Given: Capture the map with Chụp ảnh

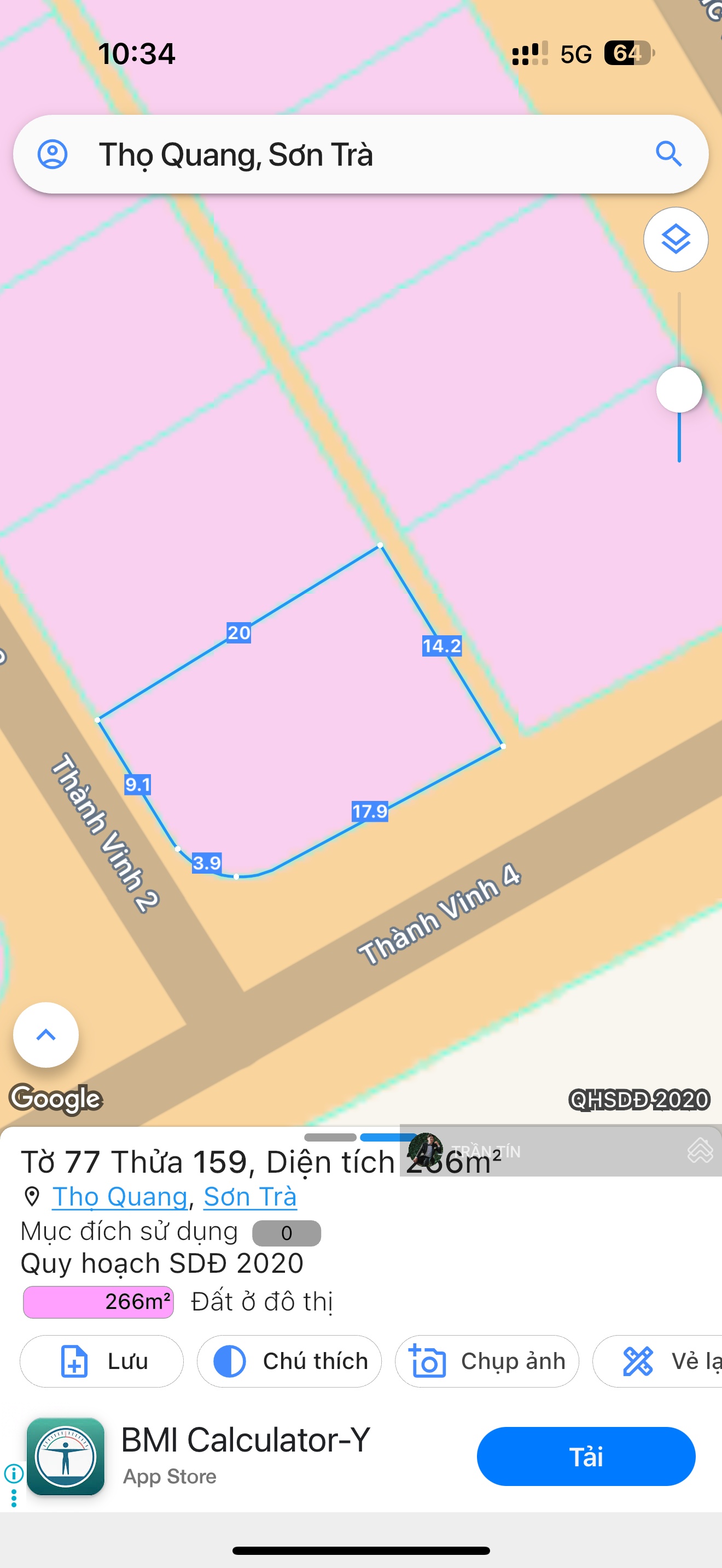Looking at the screenshot, I should [x=486, y=1361].
